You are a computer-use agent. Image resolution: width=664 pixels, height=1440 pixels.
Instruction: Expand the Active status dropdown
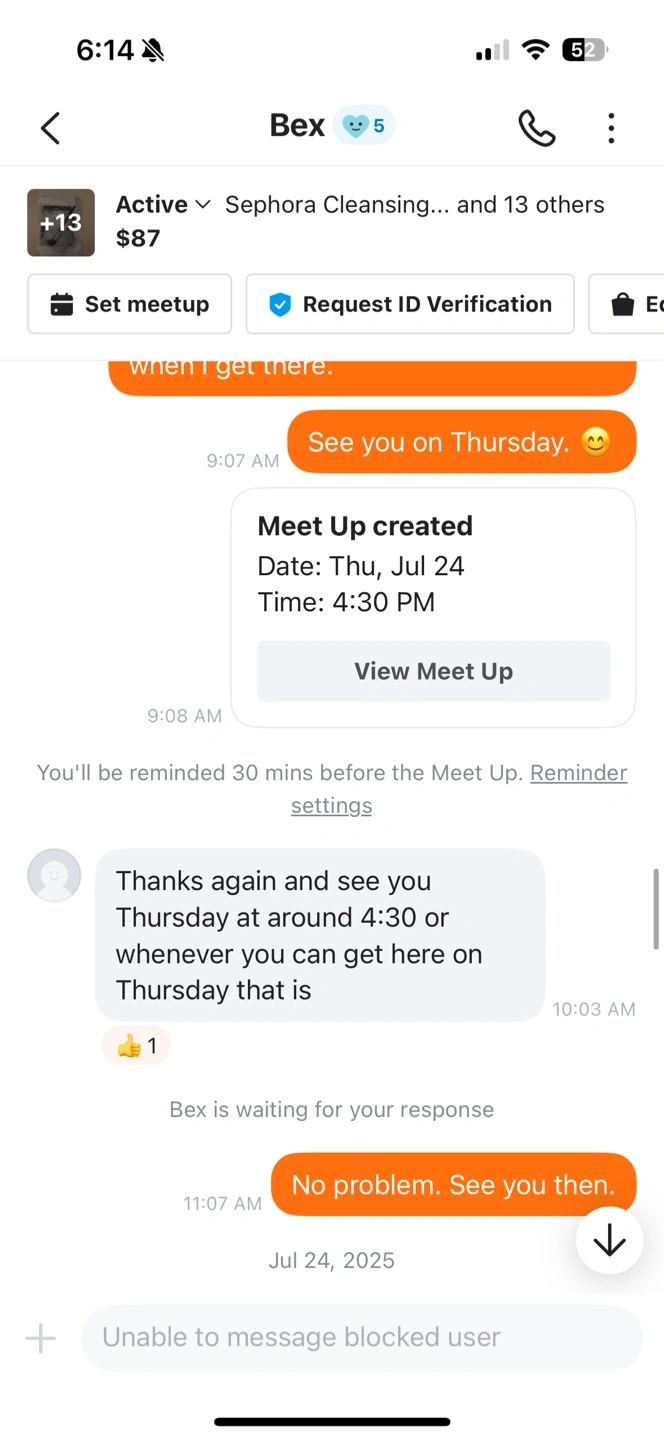point(163,204)
